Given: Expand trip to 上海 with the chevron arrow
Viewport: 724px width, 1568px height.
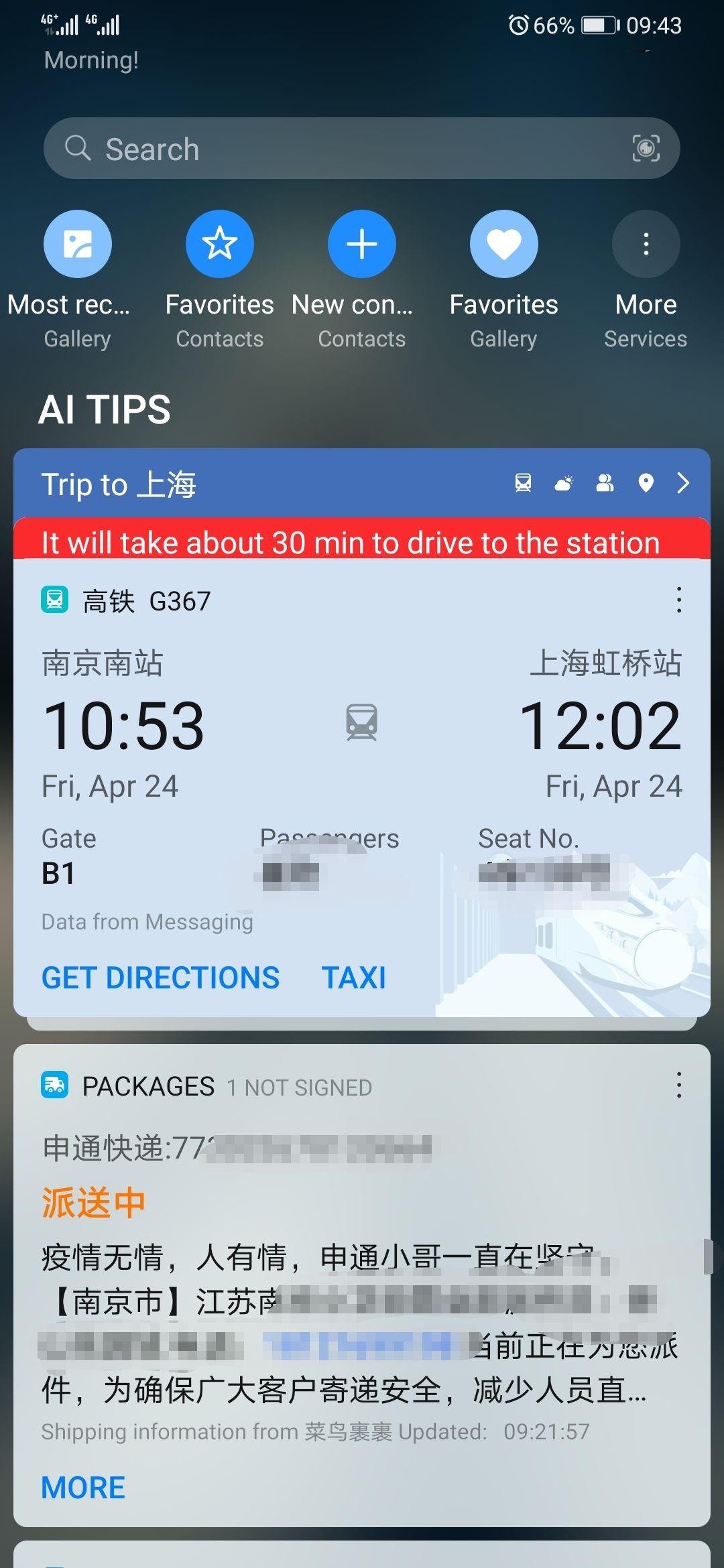Looking at the screenshot, I should pos(683,483).
